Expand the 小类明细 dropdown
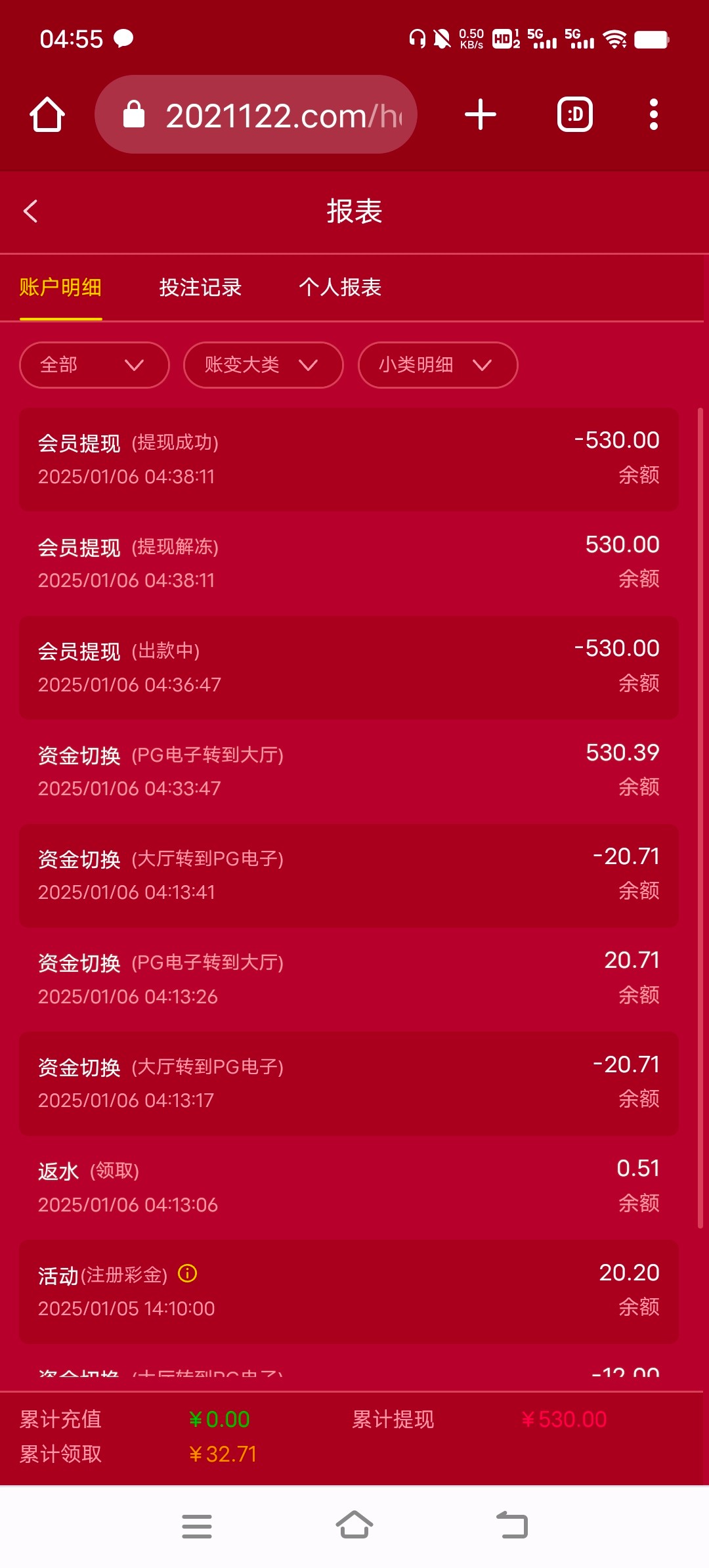The width and height of the screenshot is (709, 1568). 438,365
